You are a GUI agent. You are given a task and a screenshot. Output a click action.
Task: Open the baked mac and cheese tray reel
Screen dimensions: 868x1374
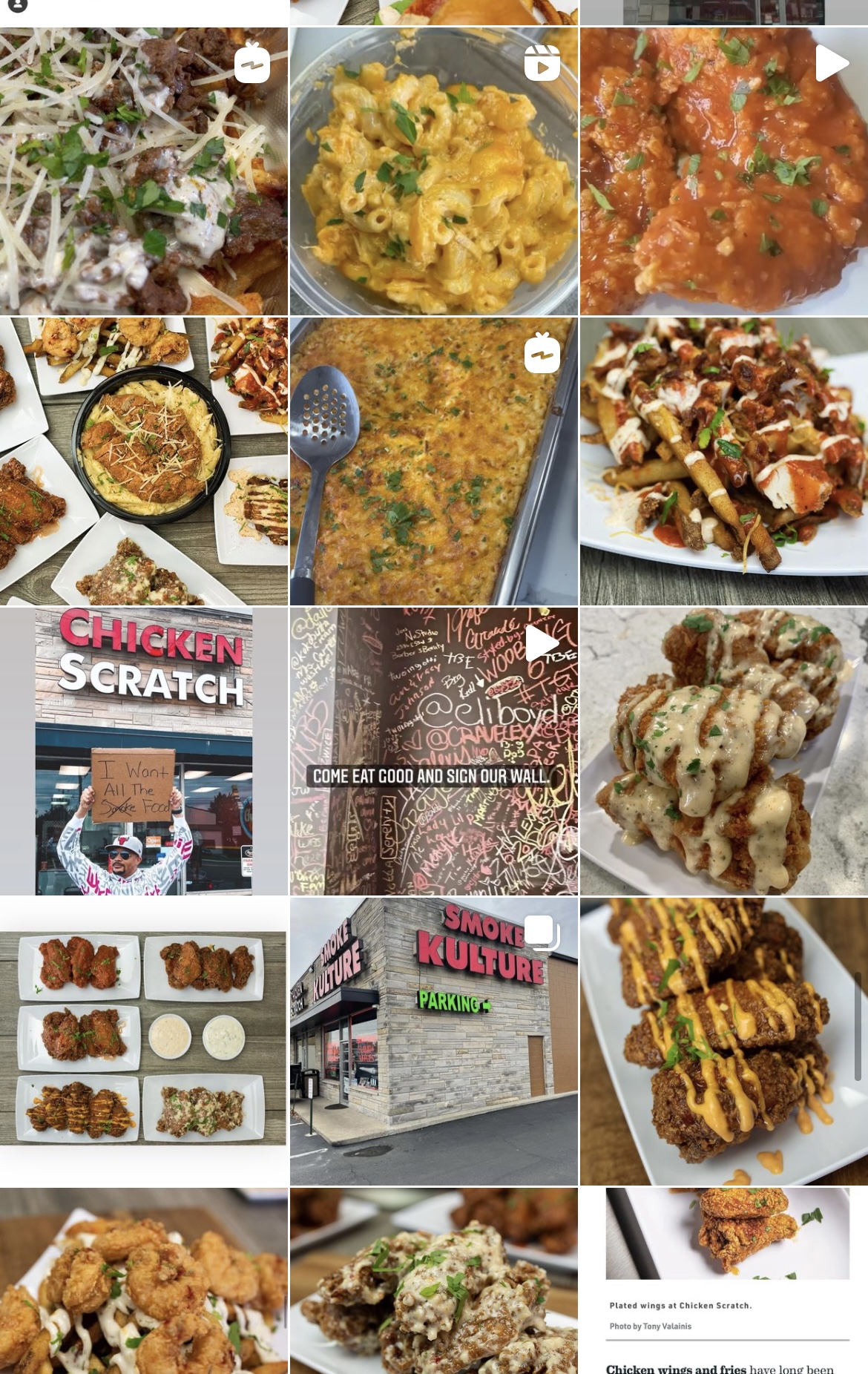[433, 461]
